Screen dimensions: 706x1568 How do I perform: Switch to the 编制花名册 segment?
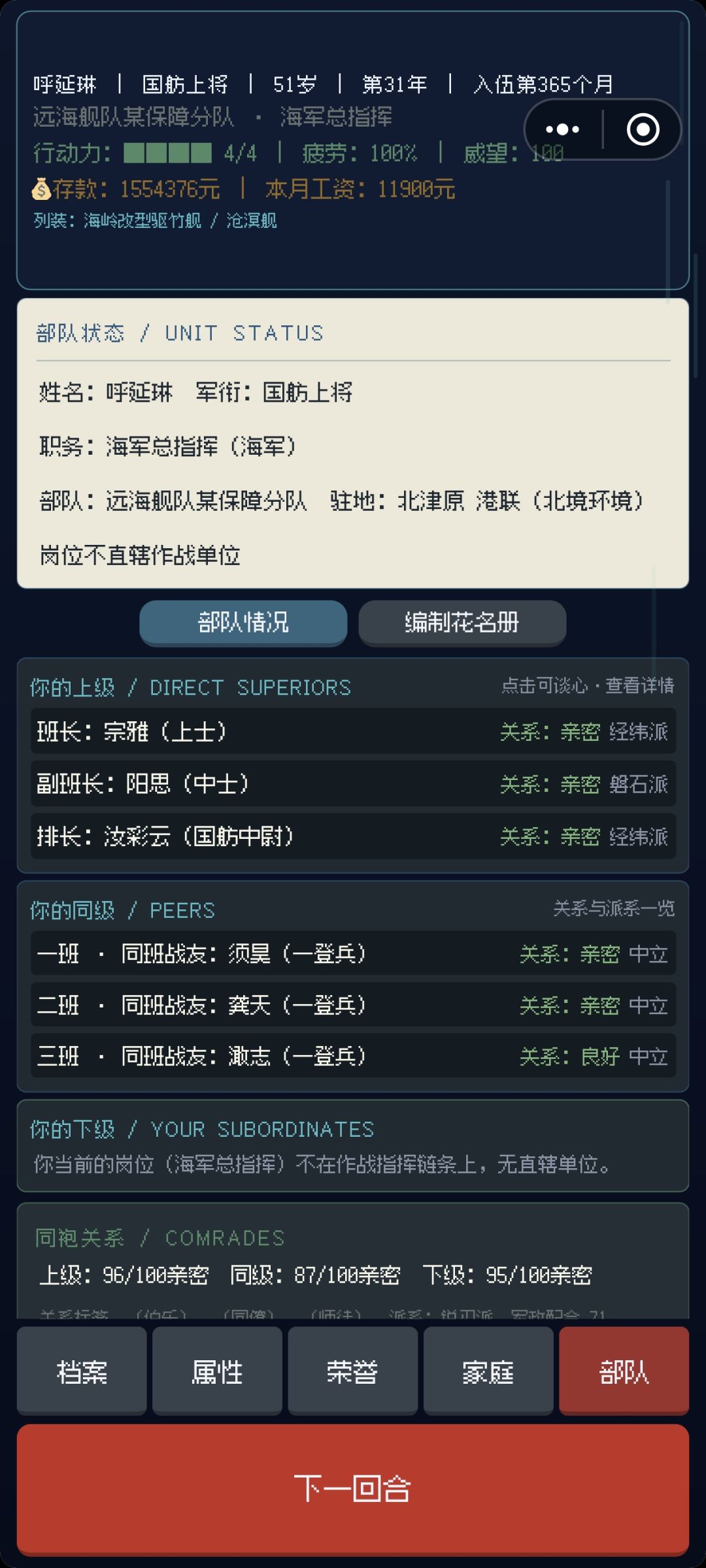(462, 622)
